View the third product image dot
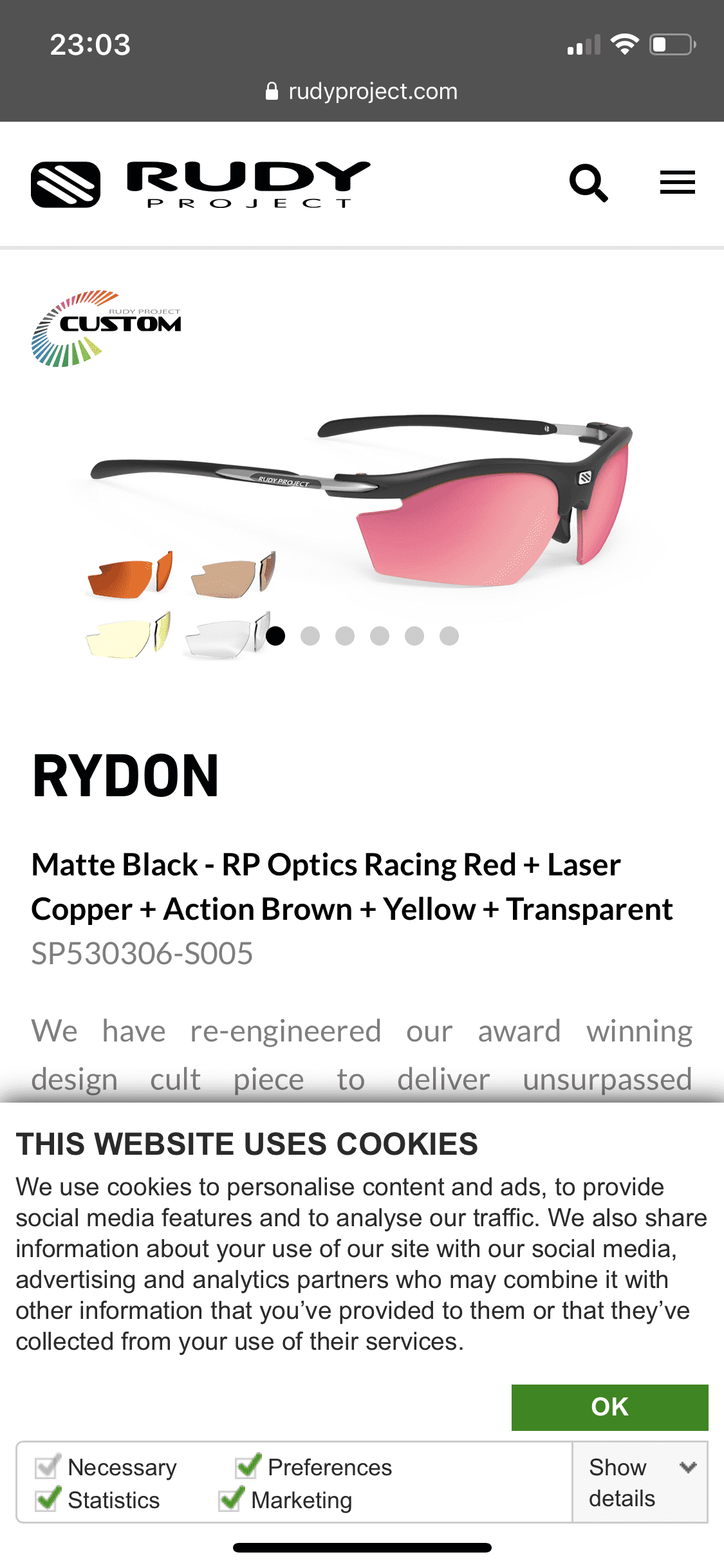The width and height of the screenshot is (724, 1568). point(345,636)
